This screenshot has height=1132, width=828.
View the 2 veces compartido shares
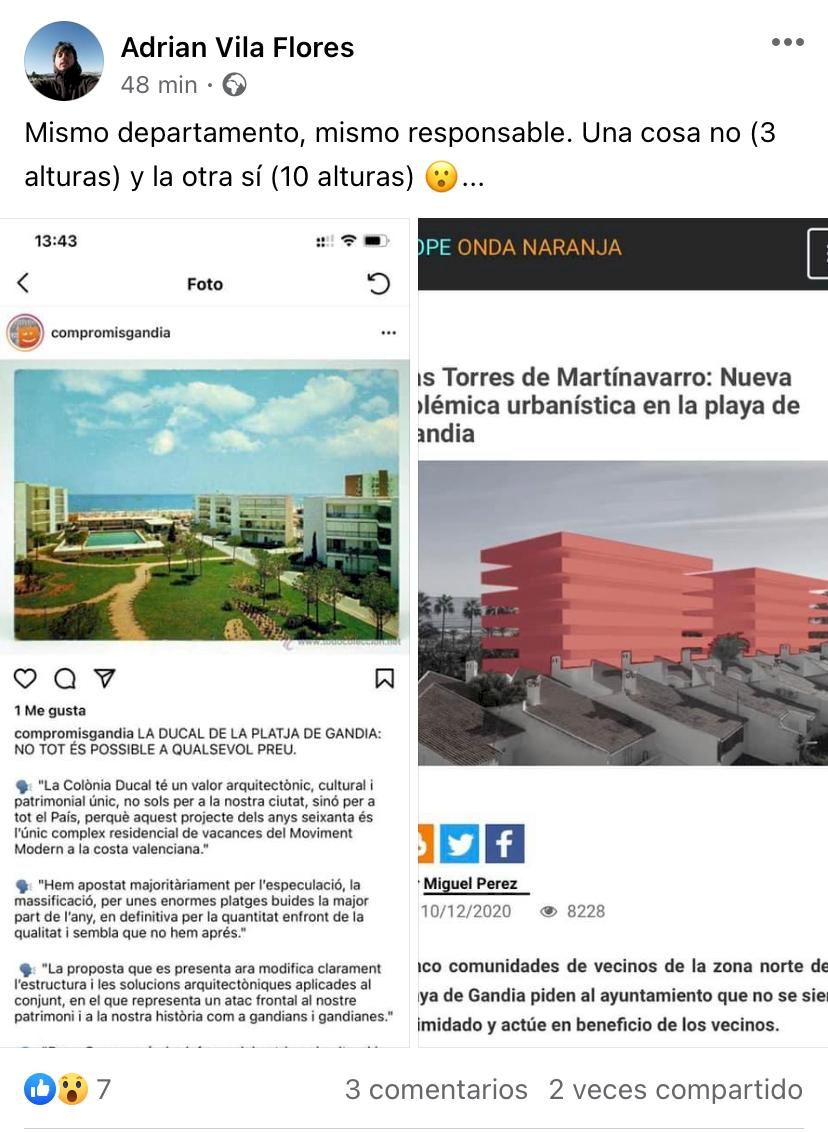pos(675,1089)
